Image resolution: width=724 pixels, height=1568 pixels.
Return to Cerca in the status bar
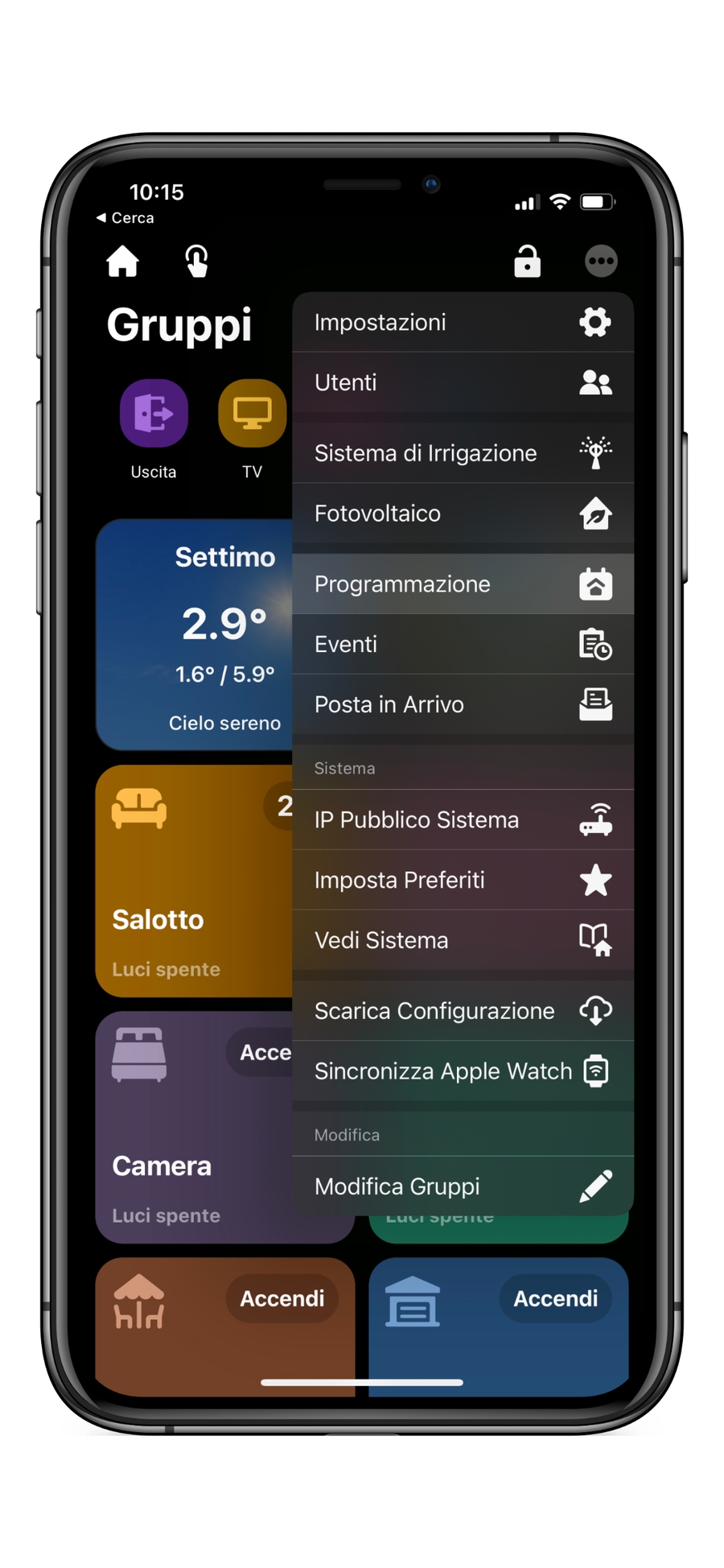point(125,217)
